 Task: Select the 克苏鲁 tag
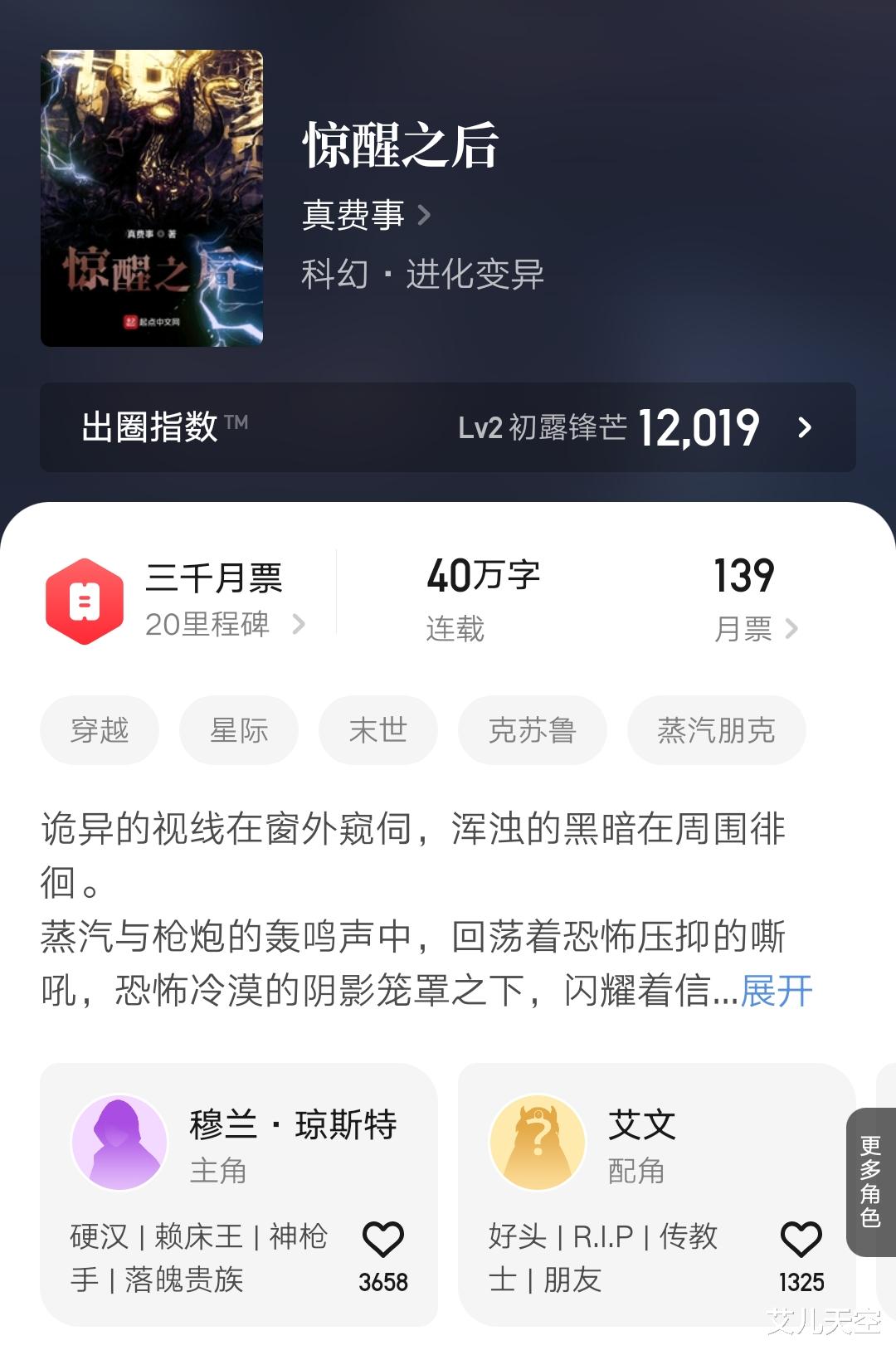tap(530, 730)
